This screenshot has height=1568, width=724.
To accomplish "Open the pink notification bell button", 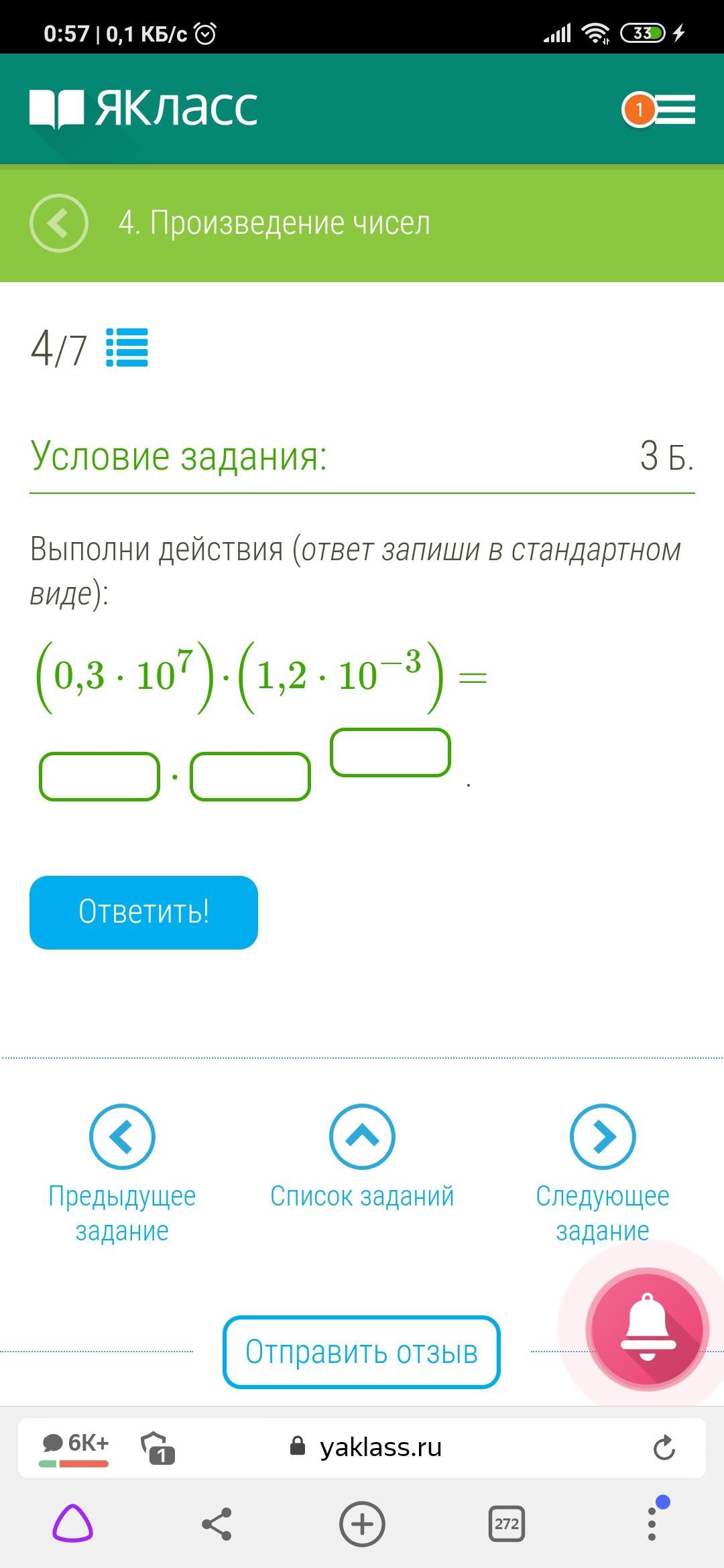I will click(647, 1330).
